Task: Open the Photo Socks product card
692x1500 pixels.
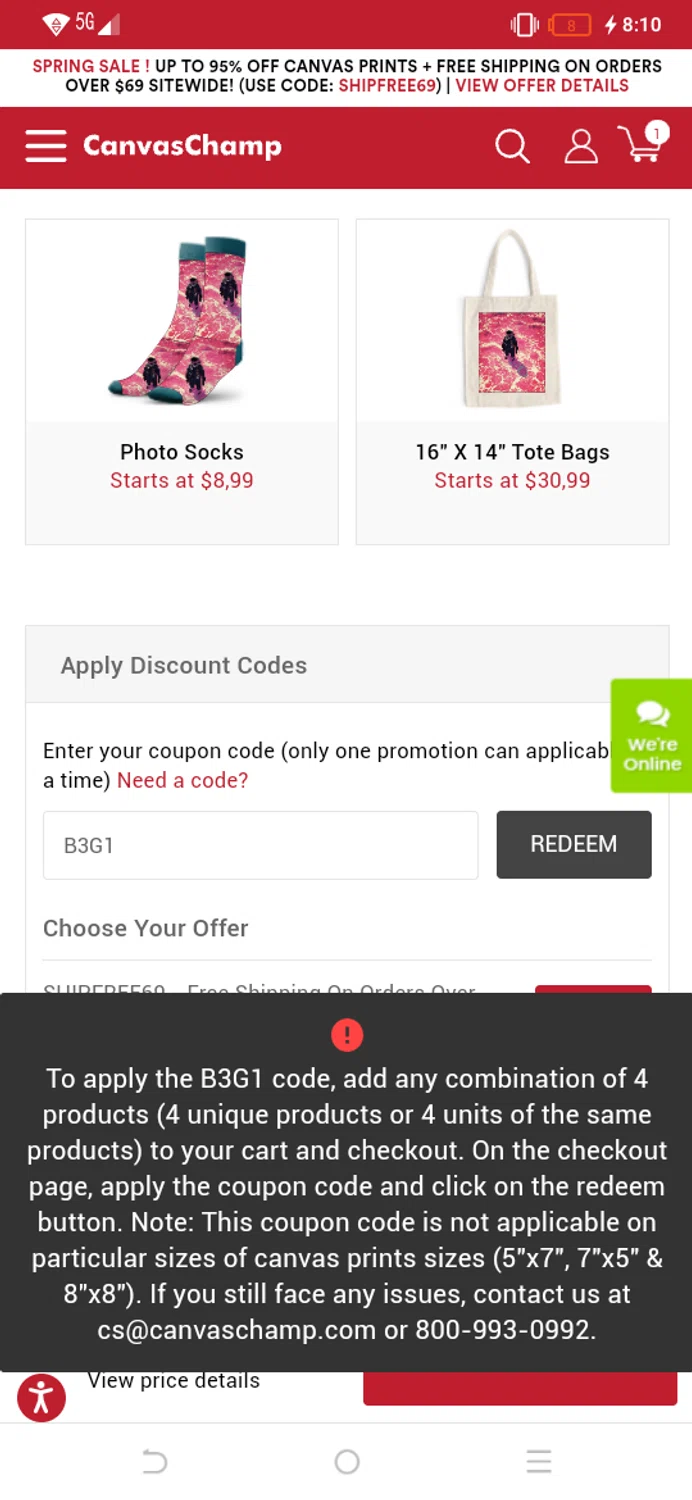Action: point(182,381)
